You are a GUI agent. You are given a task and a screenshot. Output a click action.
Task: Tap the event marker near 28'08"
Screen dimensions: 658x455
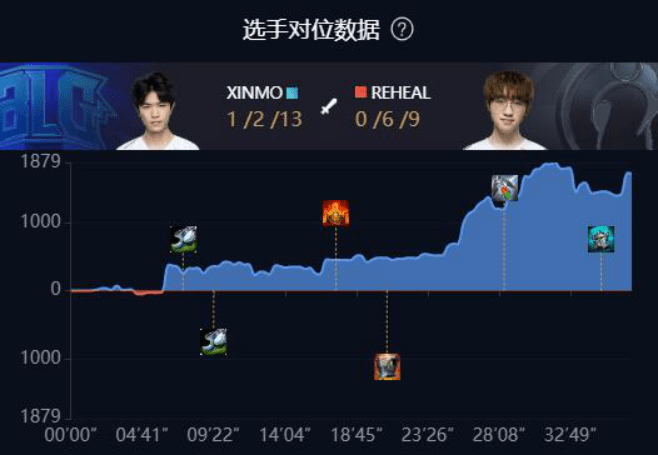(504, 187)
